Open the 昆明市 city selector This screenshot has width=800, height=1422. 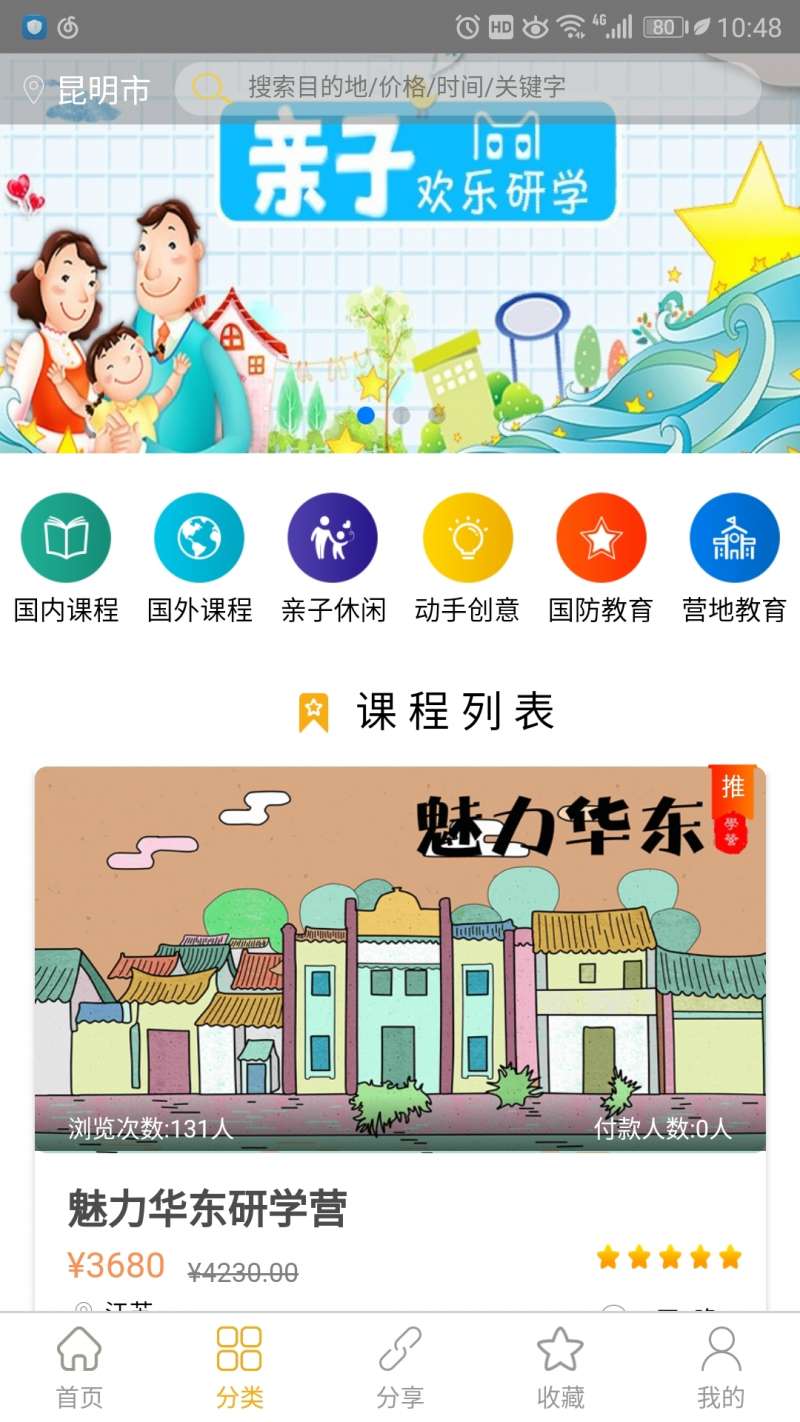pyautogui.click(x=87, y=90)
